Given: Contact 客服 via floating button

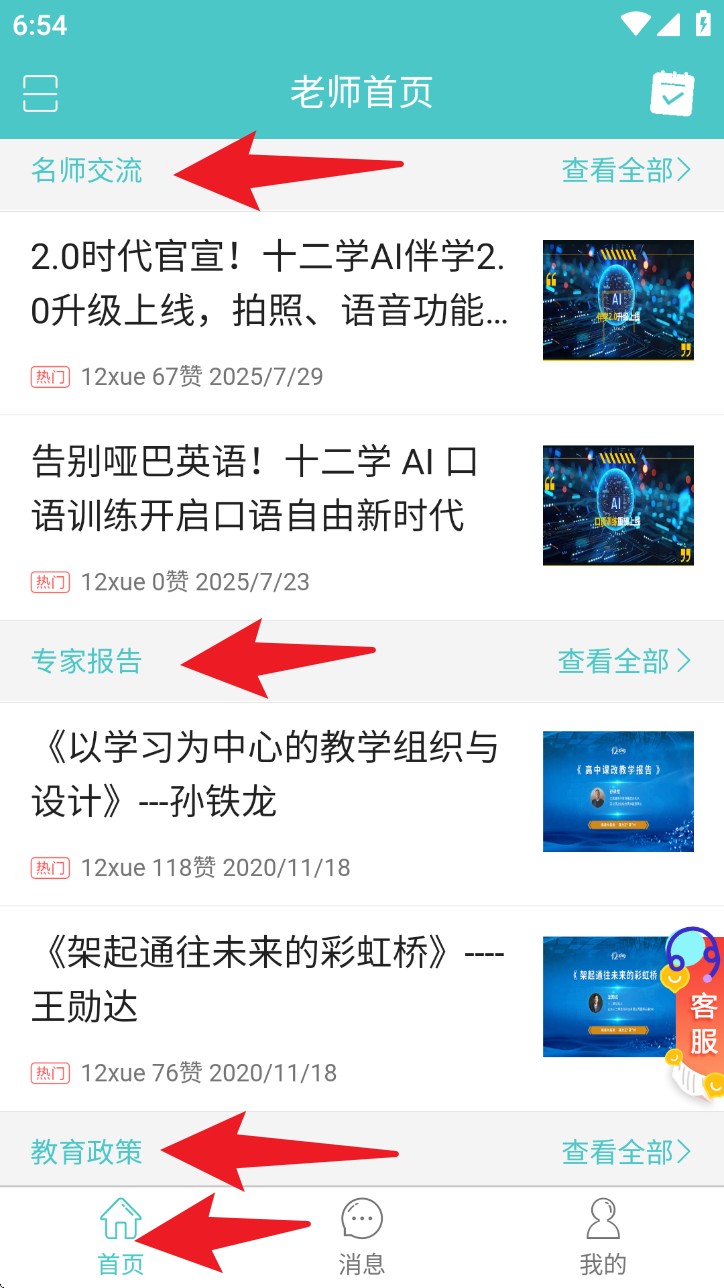Looking at the screenshot, I should 701,1020.
